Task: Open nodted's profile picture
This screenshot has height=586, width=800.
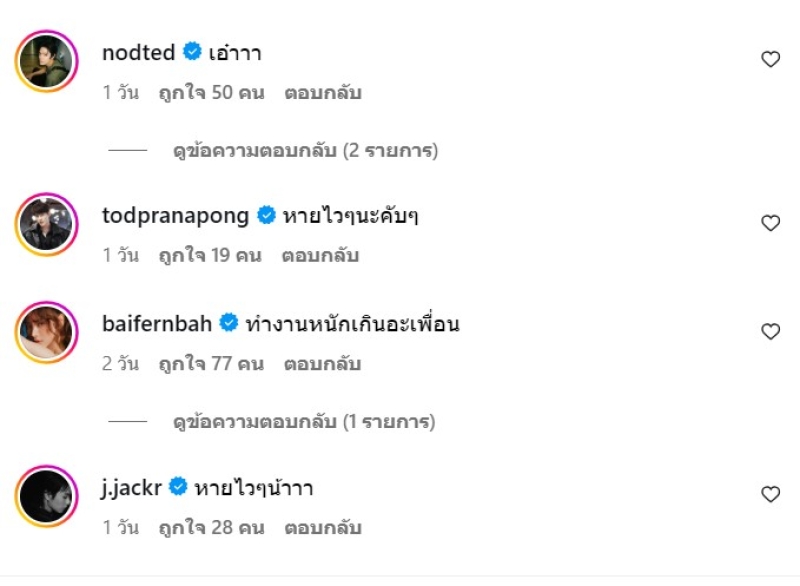Action: point(47,61)
